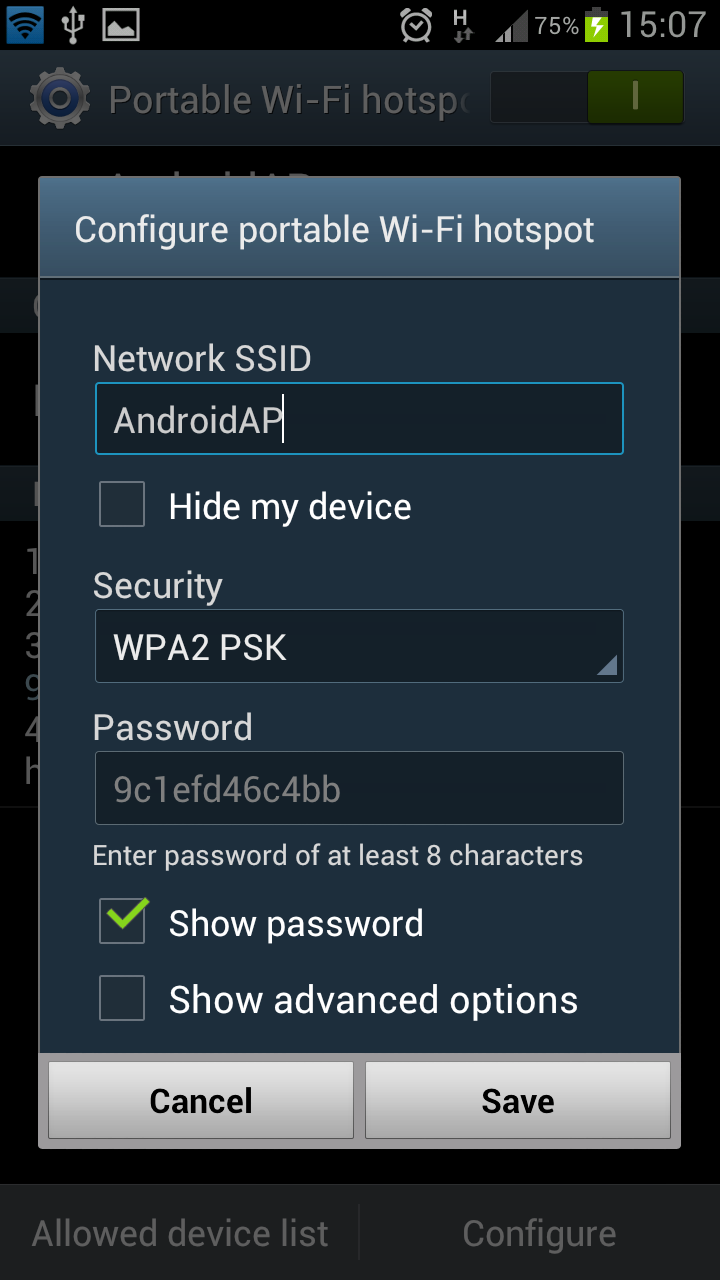
Task: Enable Show advanced options
Action: pos(122,999)
